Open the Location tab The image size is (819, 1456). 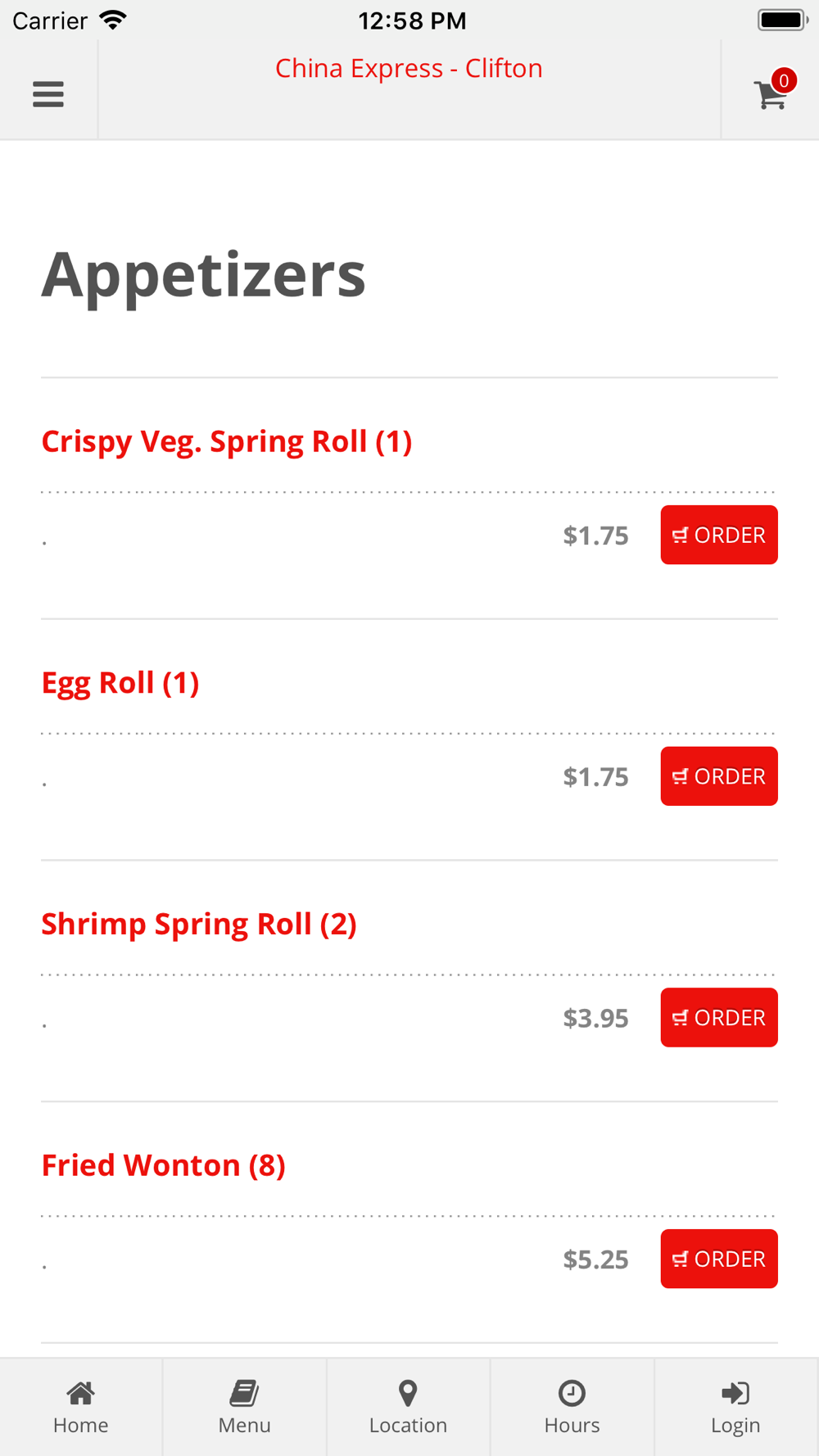point(409,1407)
